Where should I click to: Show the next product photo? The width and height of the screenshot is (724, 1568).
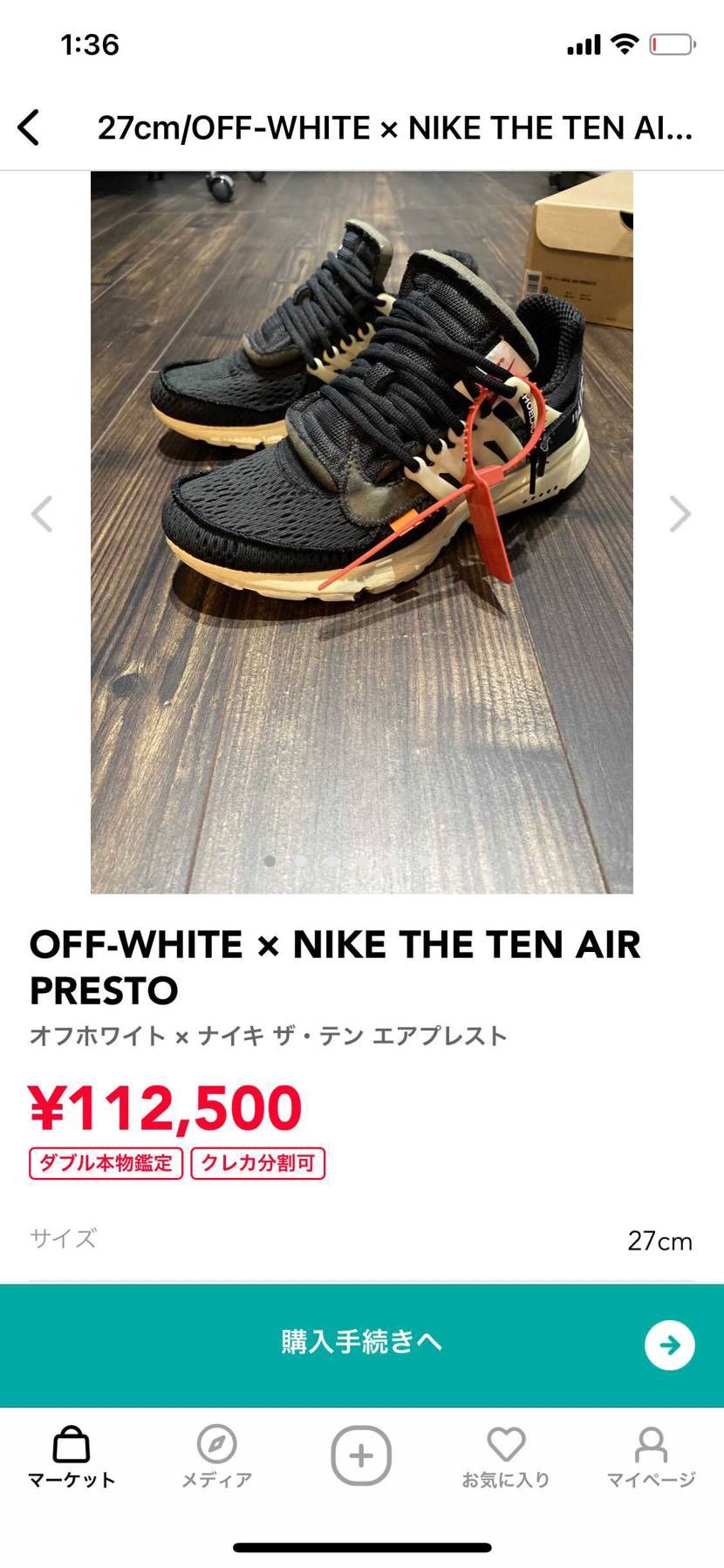click(x=680, y=514)
